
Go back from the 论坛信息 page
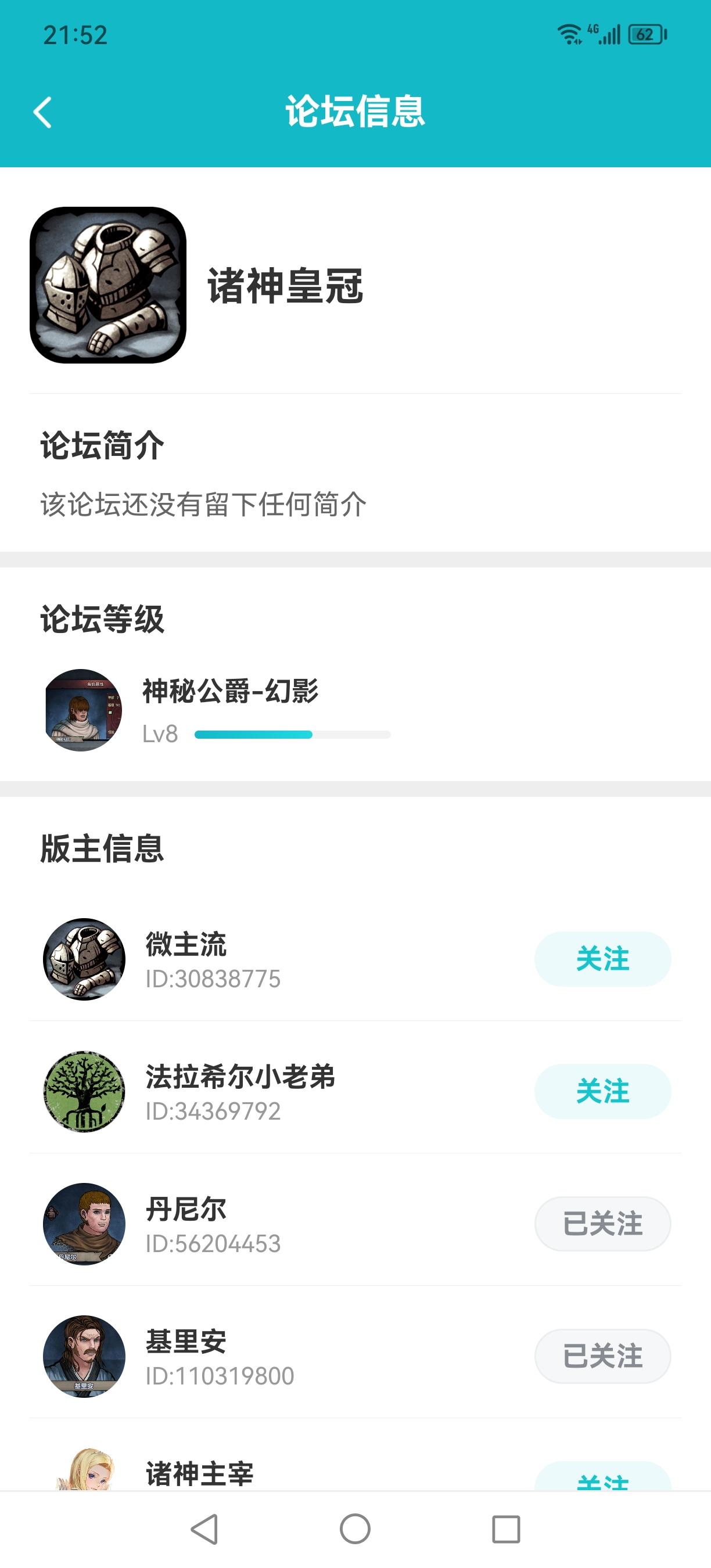[42, 113]
